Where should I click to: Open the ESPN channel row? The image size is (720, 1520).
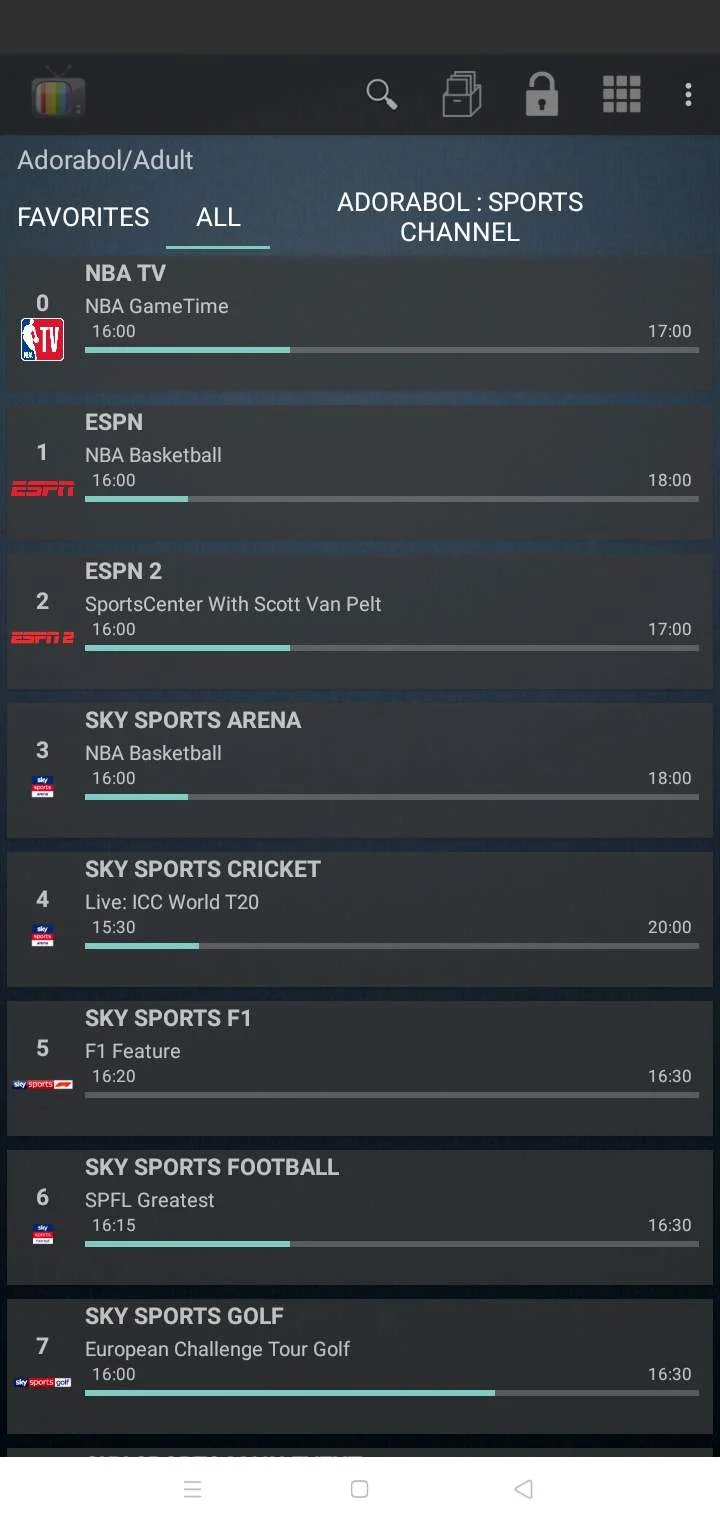tap(360, 471)
